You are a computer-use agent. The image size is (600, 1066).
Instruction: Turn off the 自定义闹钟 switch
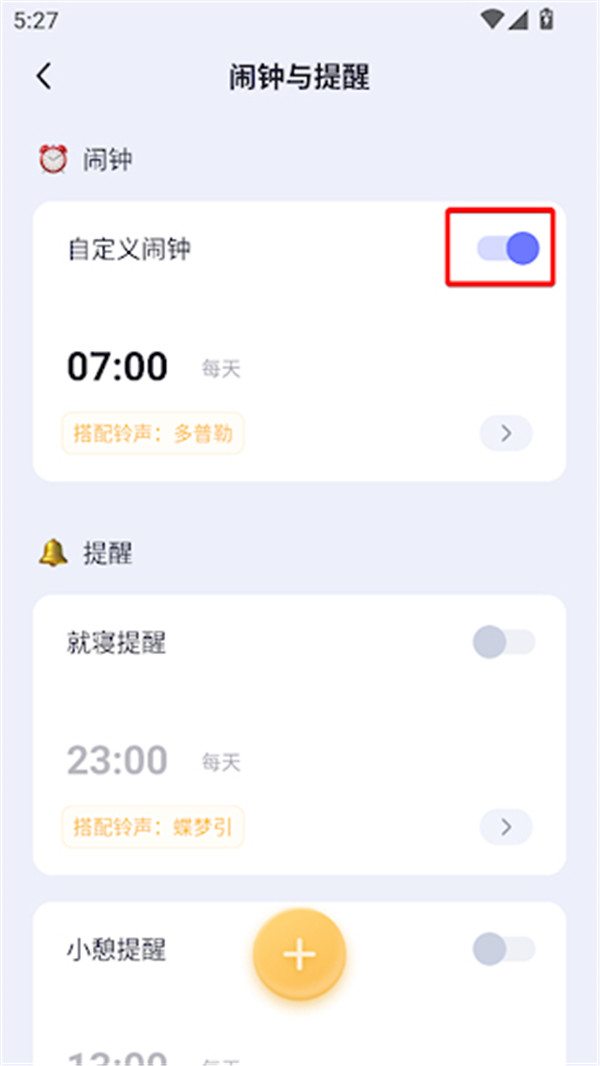pos(508,249)
